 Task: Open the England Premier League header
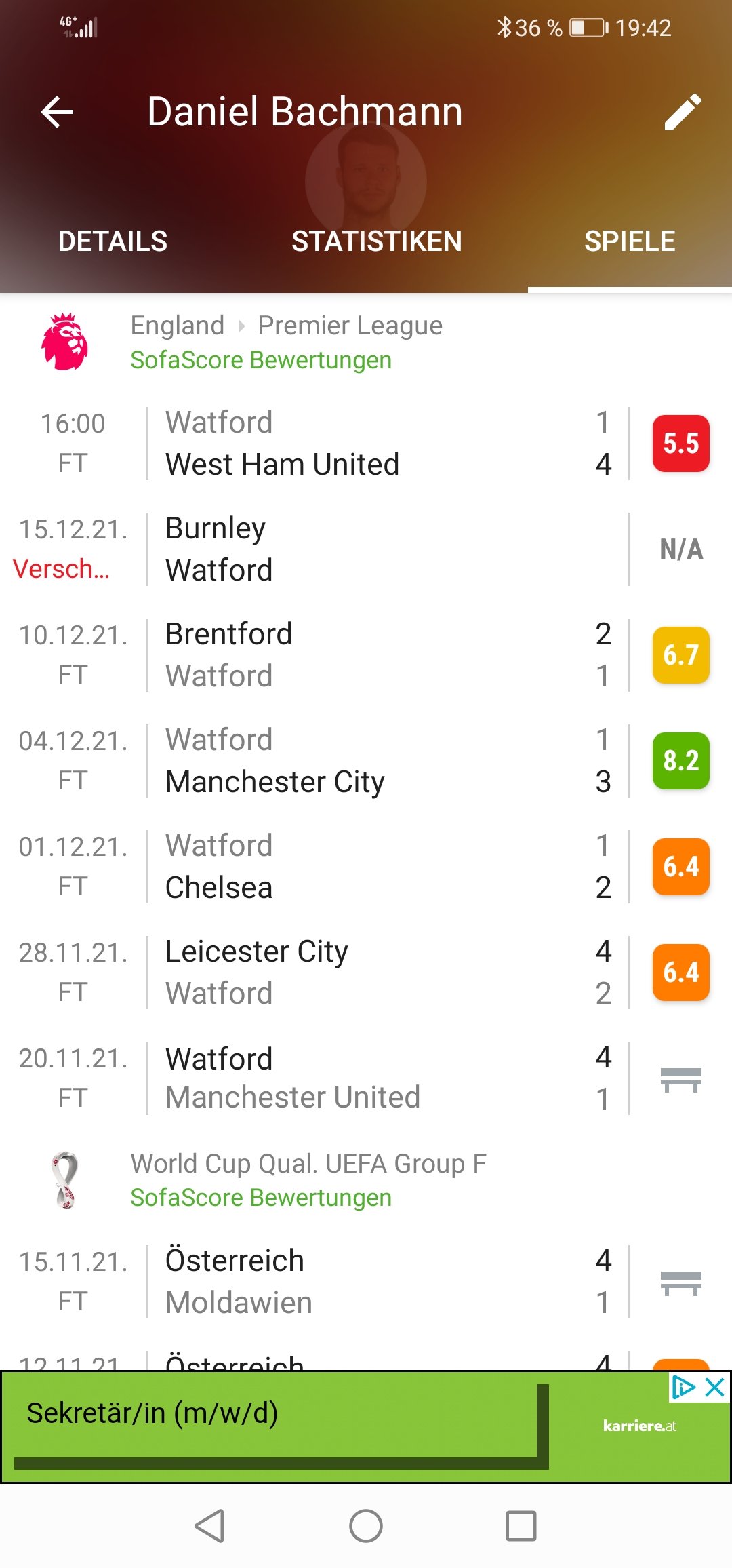366,342
